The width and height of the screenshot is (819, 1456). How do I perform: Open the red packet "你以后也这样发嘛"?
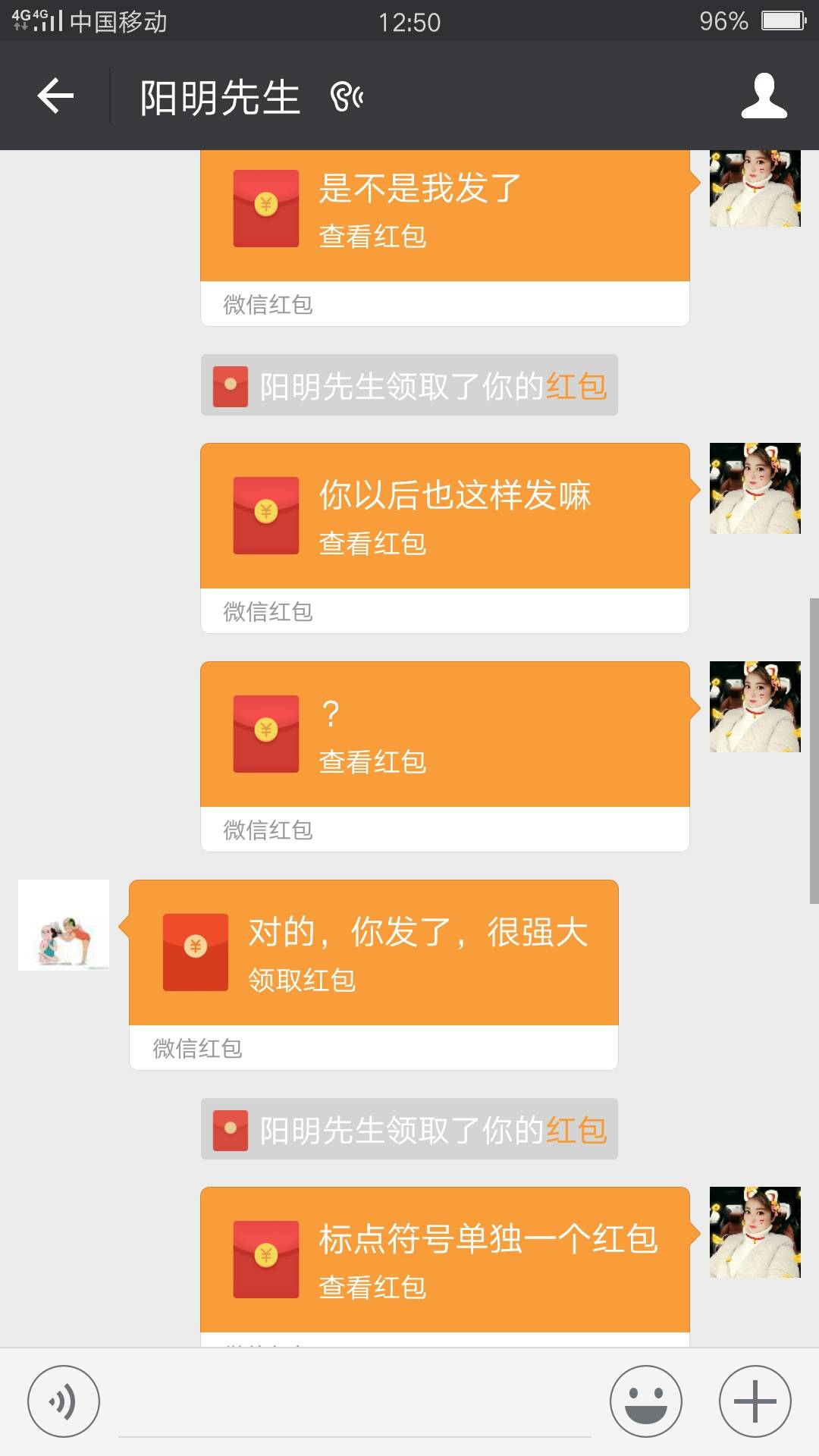click(x=444, y=516)
